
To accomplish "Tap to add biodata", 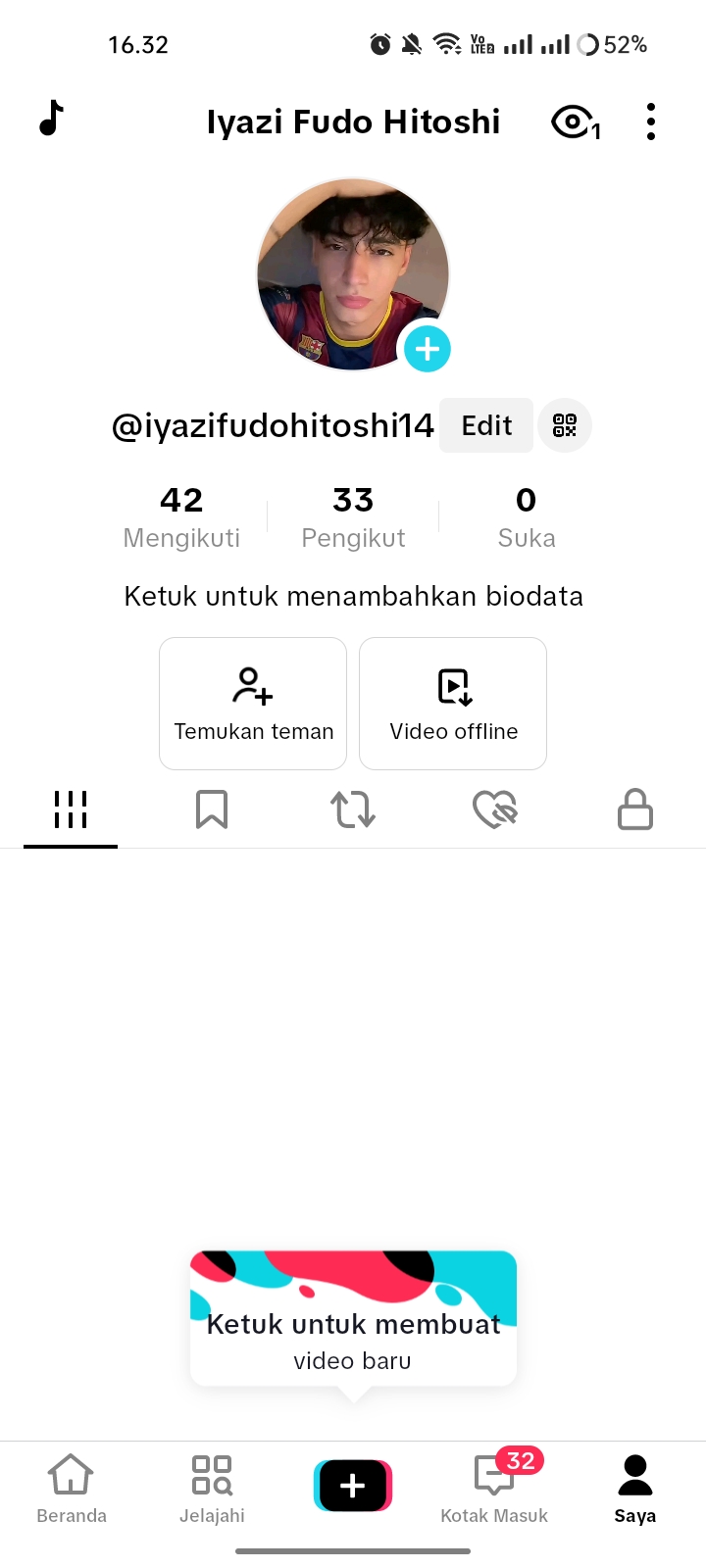I will pos(353,596).
